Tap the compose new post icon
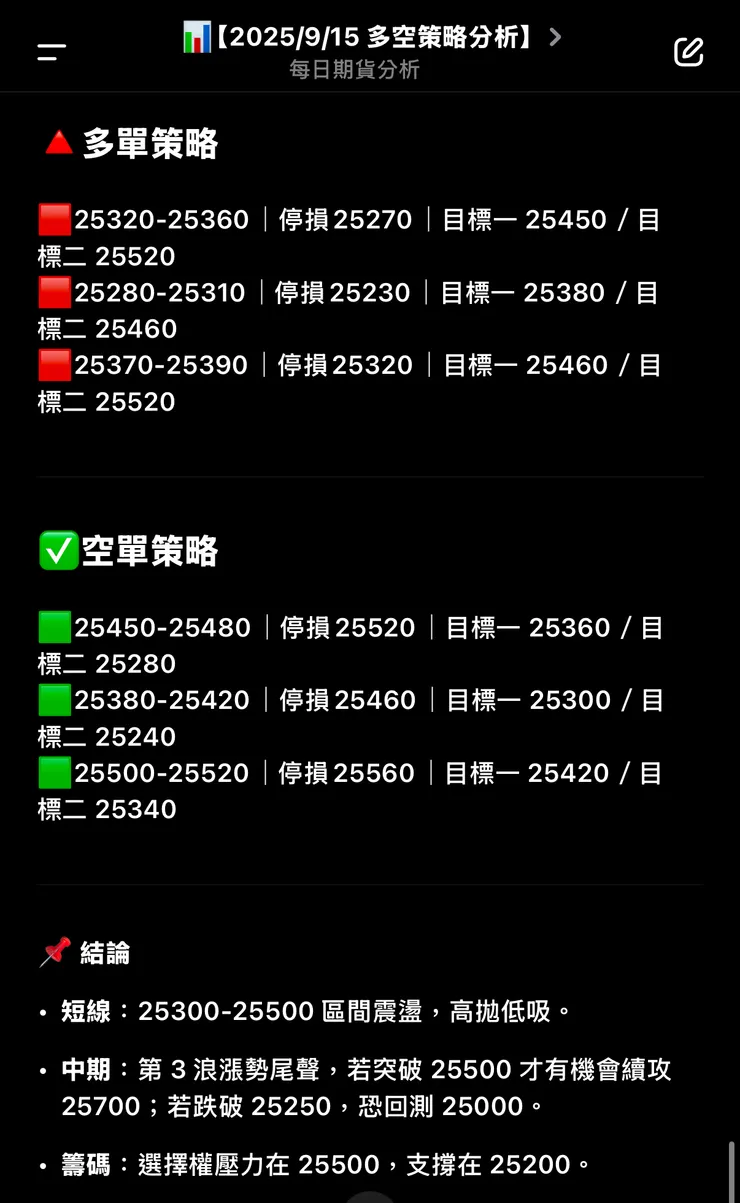The image size is (740, 1203). (689, 51)
